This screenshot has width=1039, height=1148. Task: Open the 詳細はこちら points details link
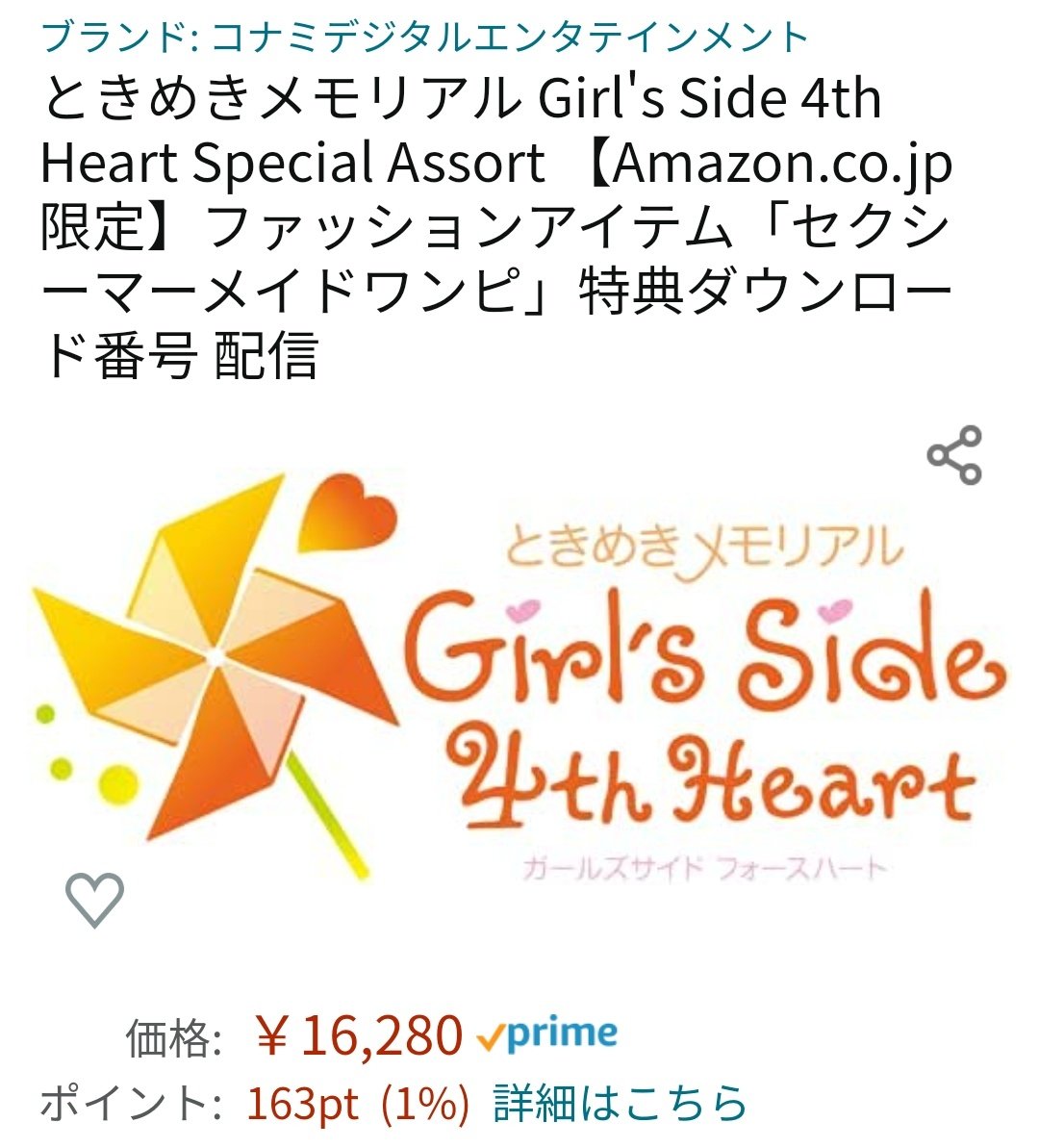click(621, 1103)
